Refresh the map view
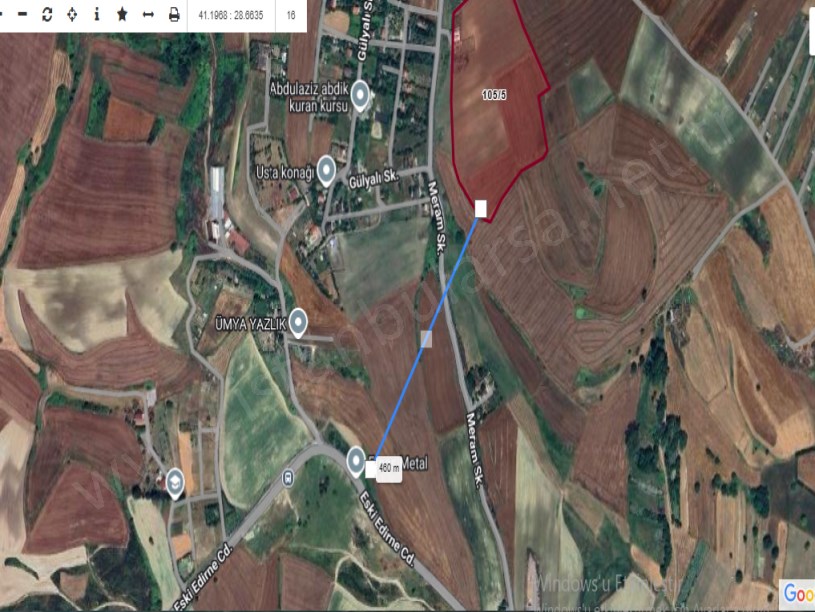 tap(47, 15)
